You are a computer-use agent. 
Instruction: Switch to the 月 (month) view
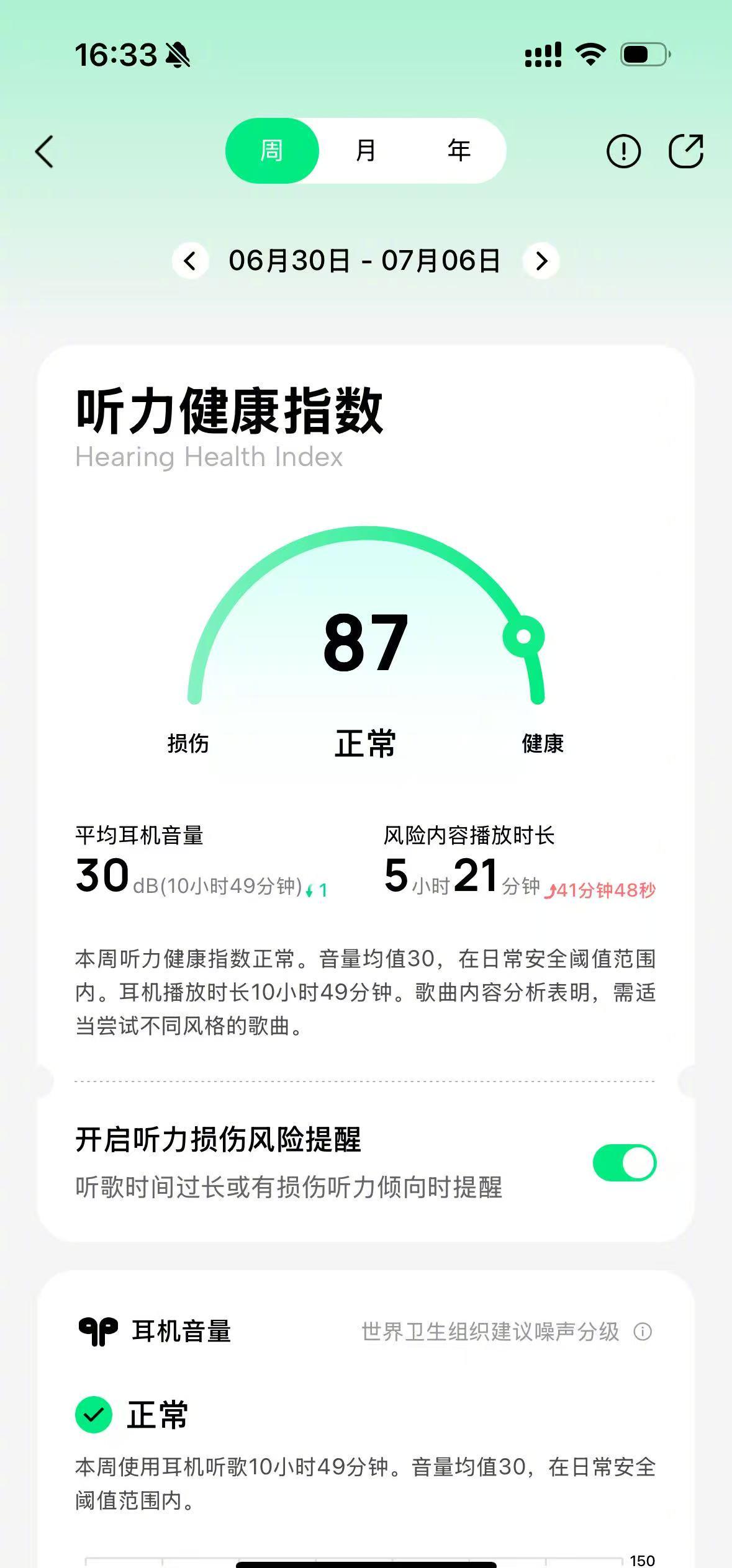366,151
